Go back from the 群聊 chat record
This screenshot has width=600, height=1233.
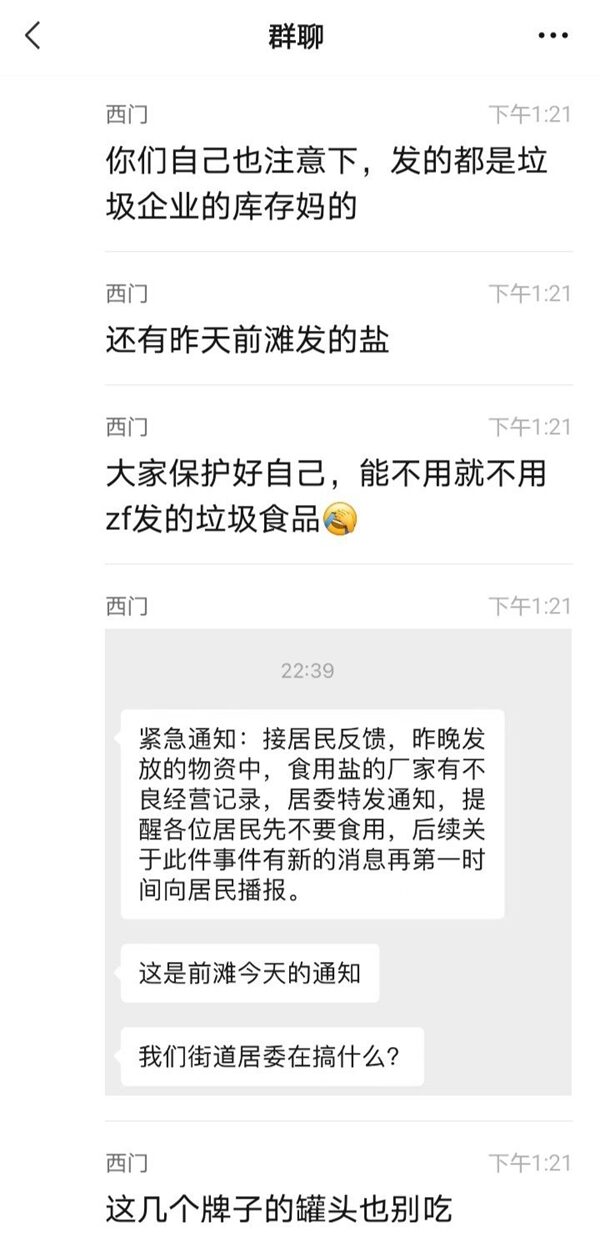33,37
